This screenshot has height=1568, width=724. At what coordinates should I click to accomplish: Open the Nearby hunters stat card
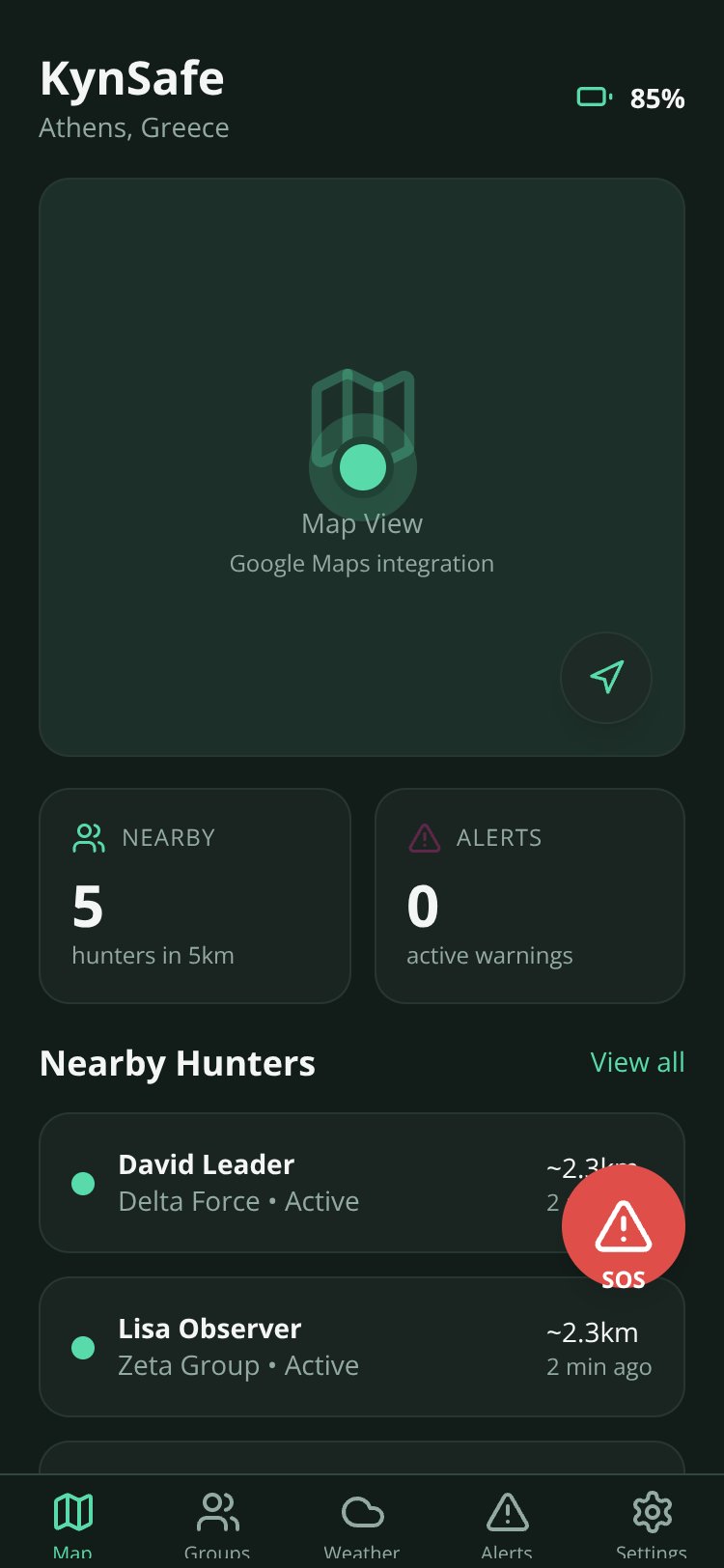pyautogui.click(x=195, y=896)
